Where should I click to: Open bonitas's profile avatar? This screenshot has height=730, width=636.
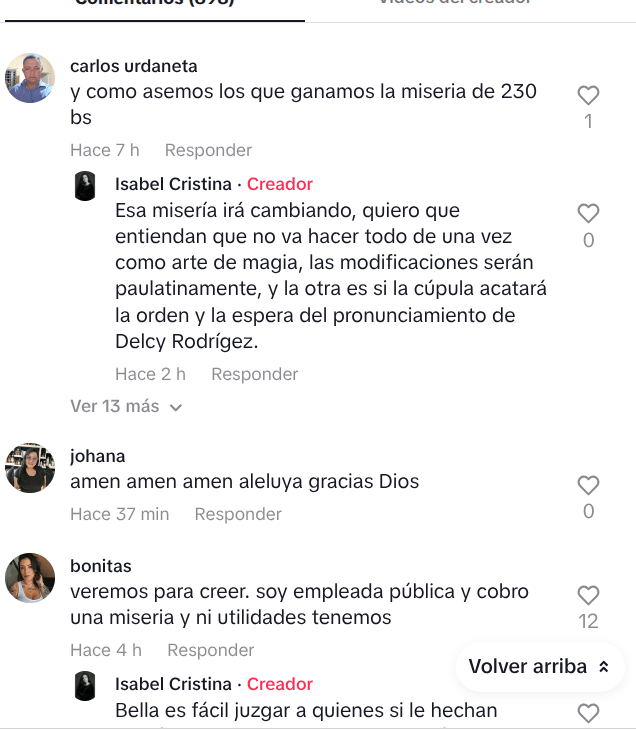coord(30,578)
